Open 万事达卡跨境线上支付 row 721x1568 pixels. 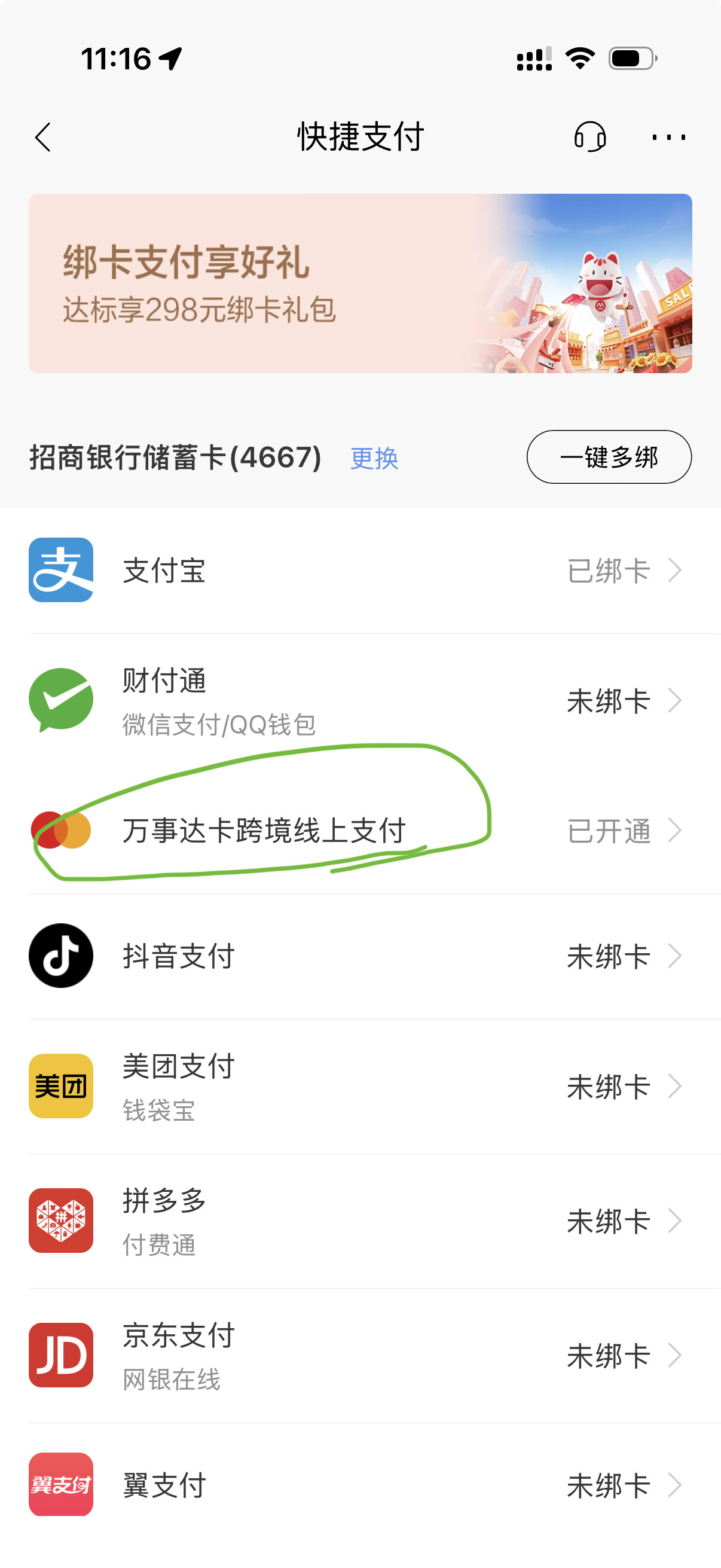pos(360,830)
